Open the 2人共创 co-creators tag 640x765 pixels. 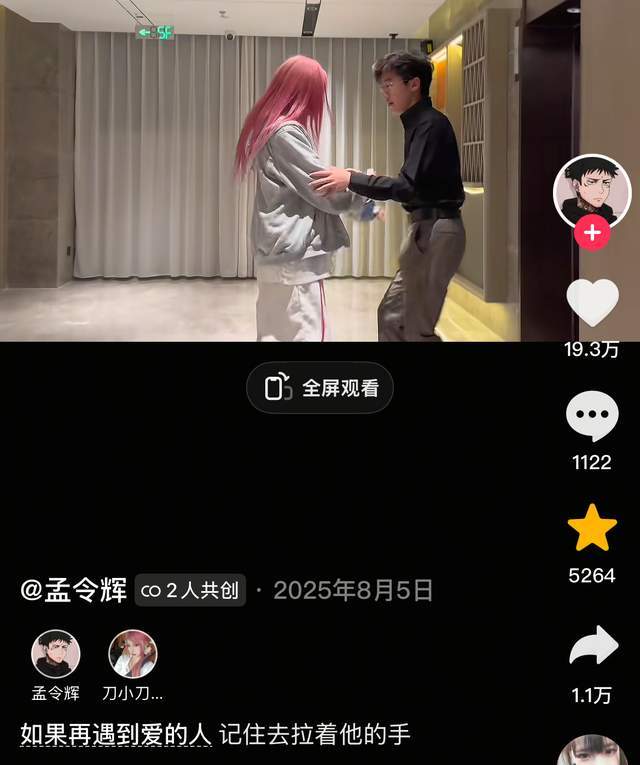point(190,590)
